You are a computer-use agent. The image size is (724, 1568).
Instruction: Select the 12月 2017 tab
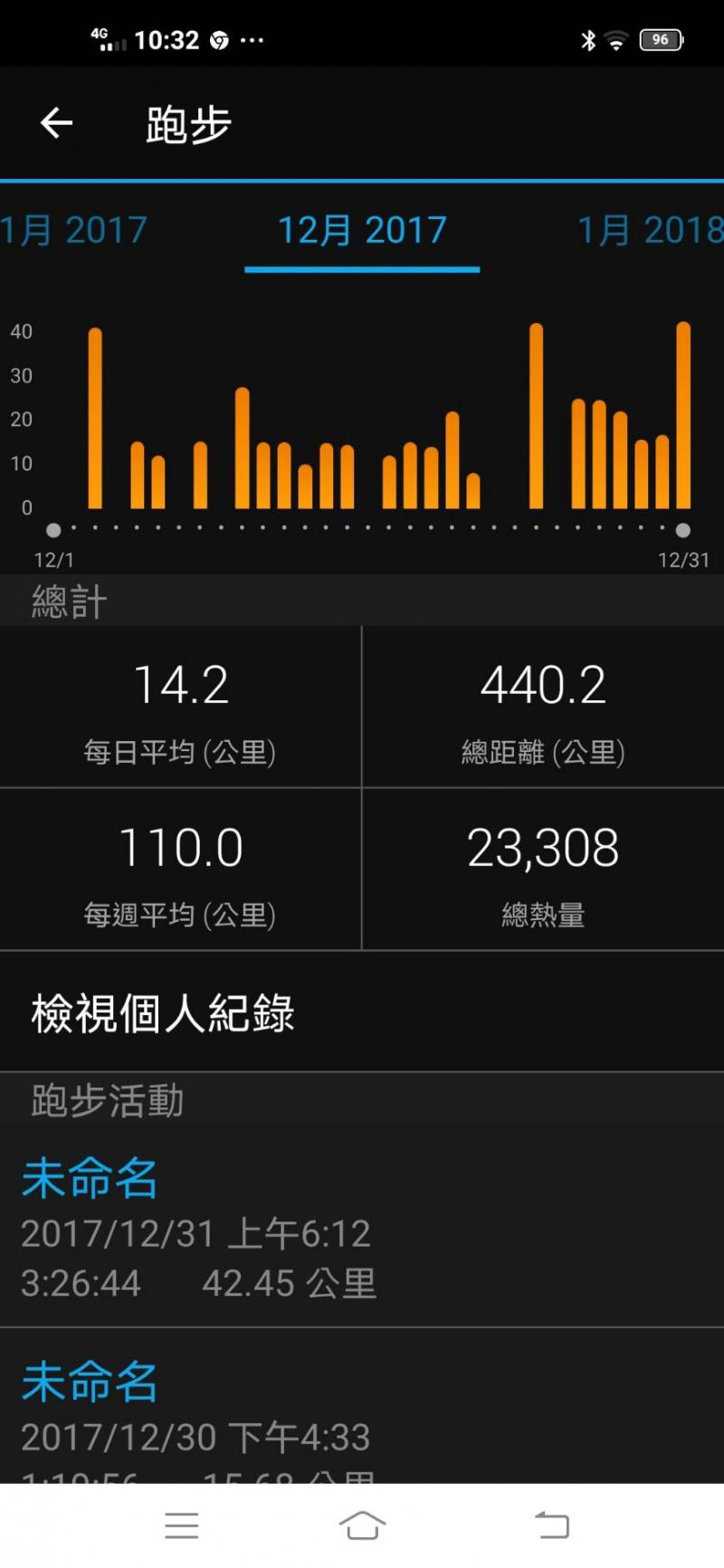[x=362, y=230]
